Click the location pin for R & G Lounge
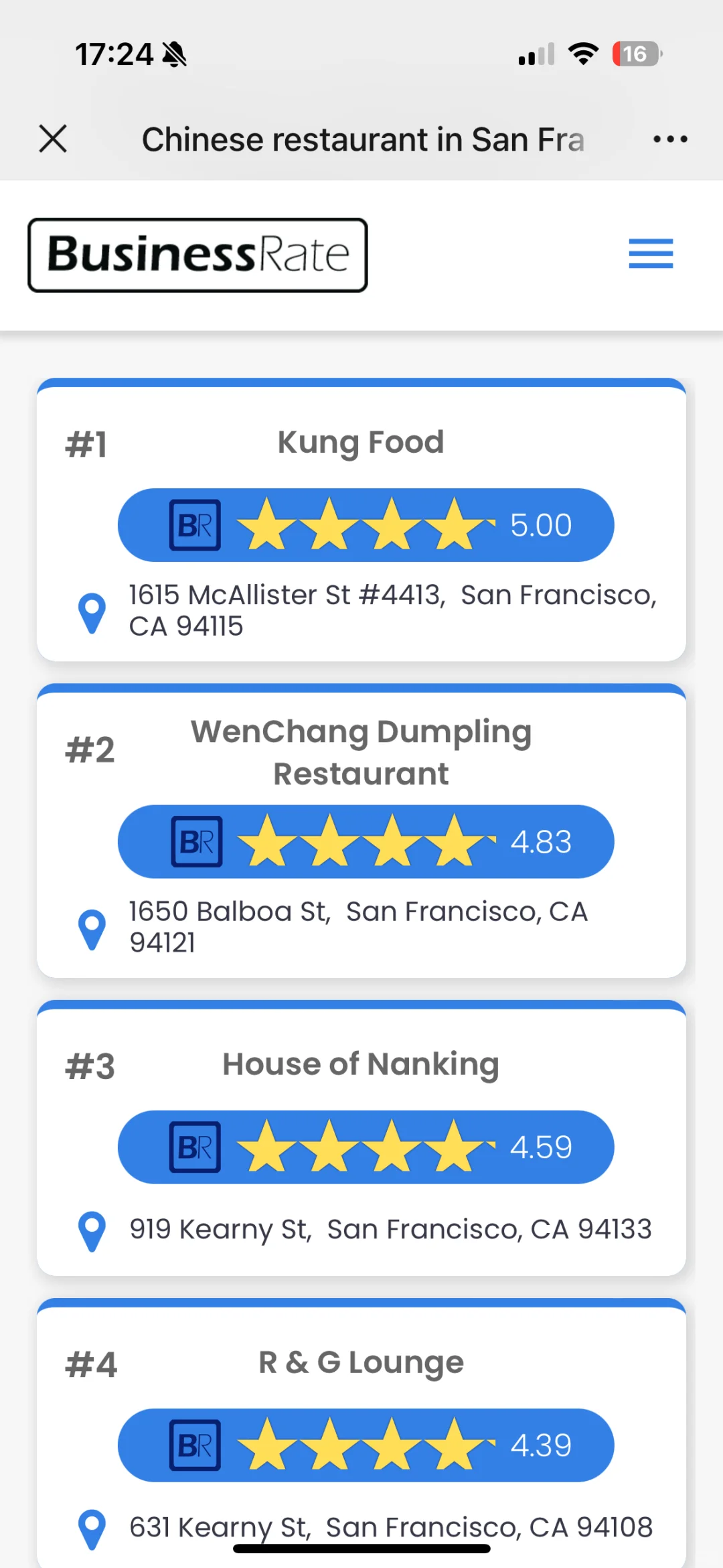 92,1528
